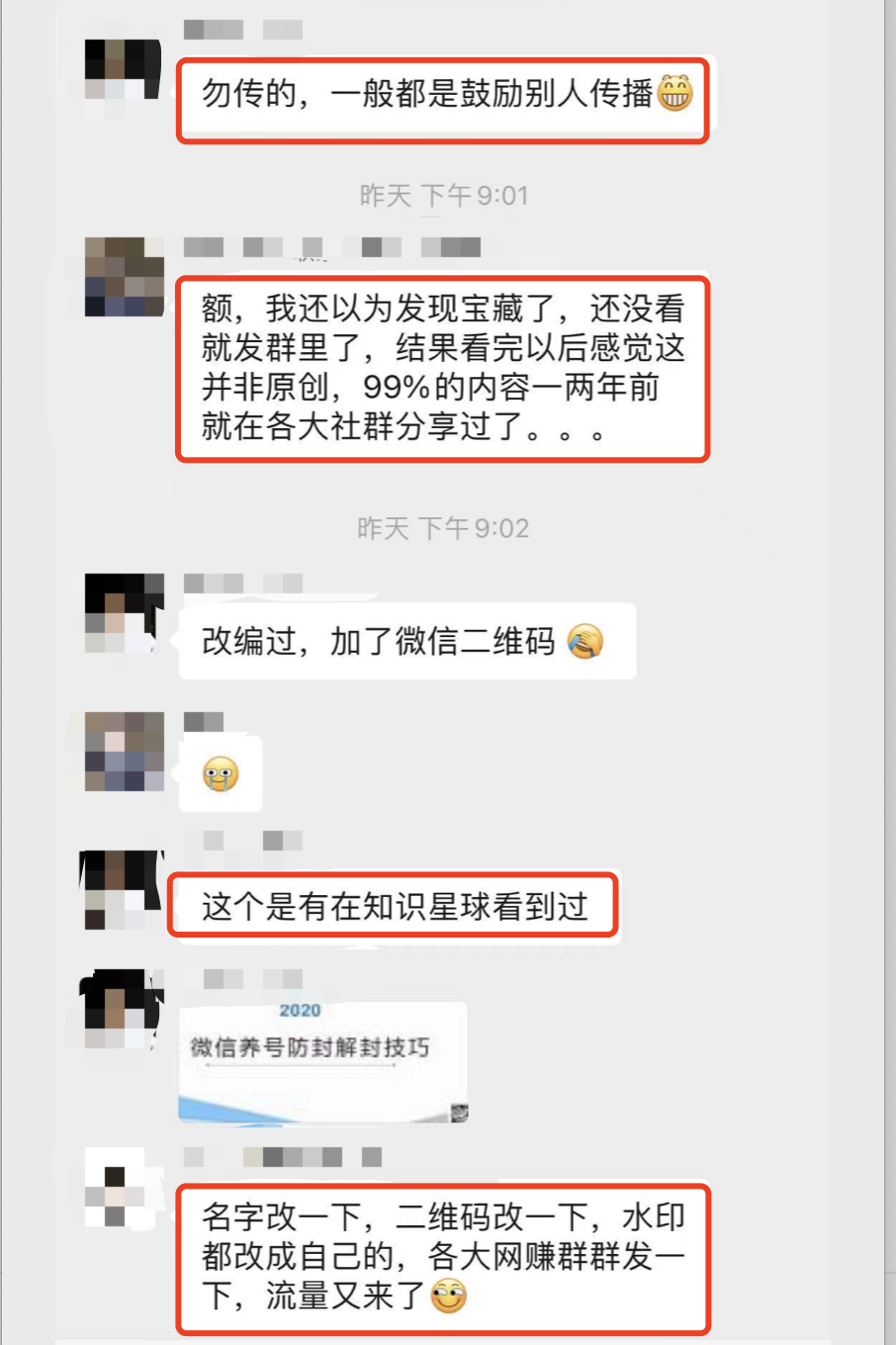Tap avatar next to 额，我还以为发现宝藏了 message
The image size is (896, 1345).
coord(124,277)
